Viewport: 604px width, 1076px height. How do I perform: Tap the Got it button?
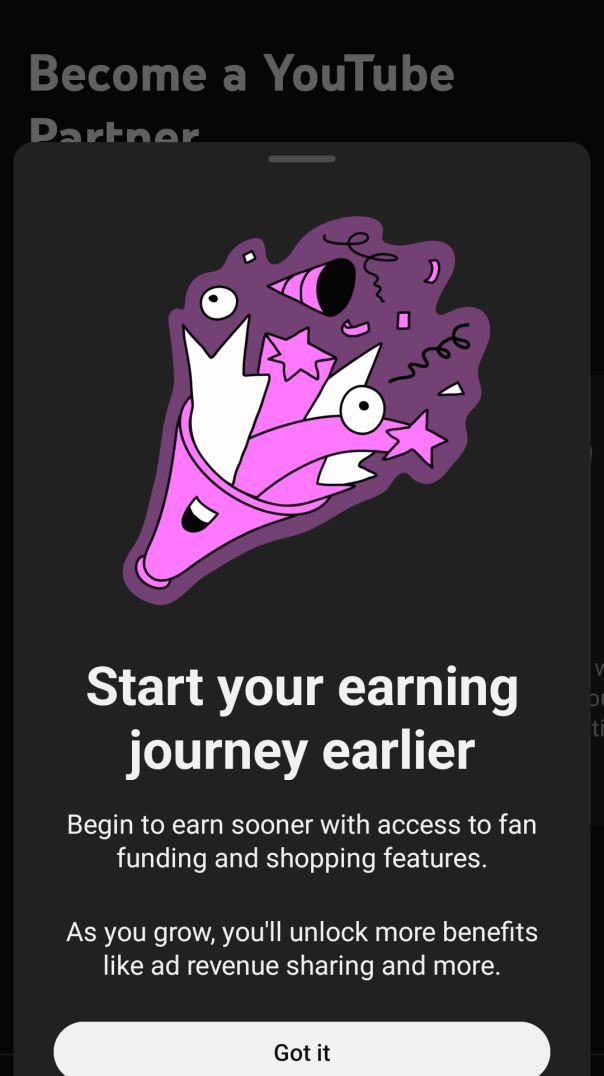302,1051
